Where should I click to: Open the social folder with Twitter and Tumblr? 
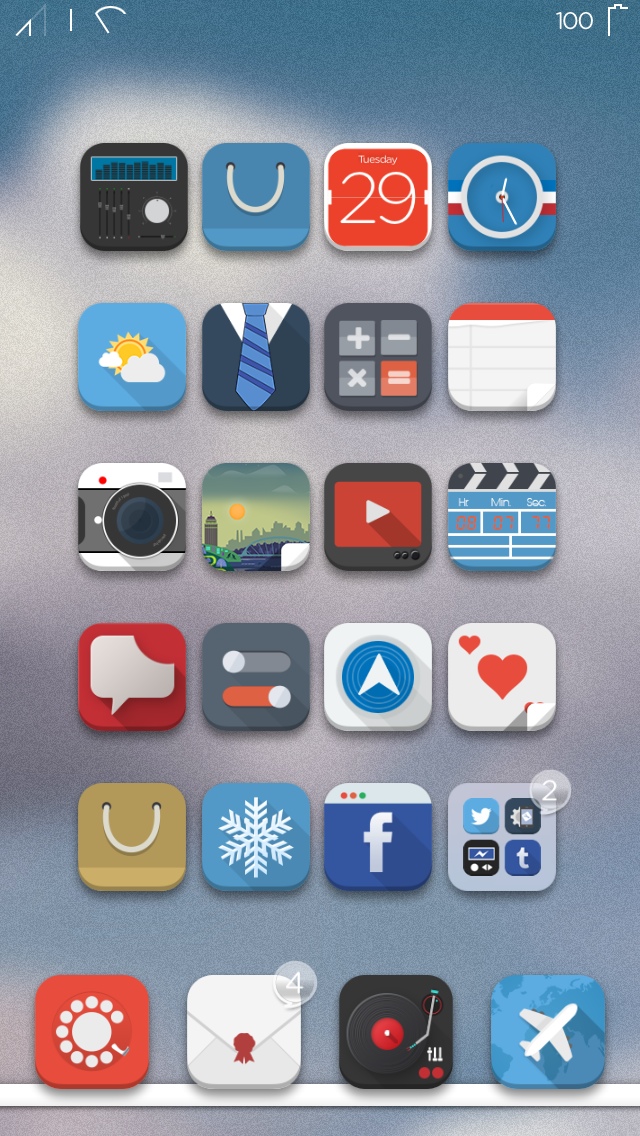[x=502, y=837]
